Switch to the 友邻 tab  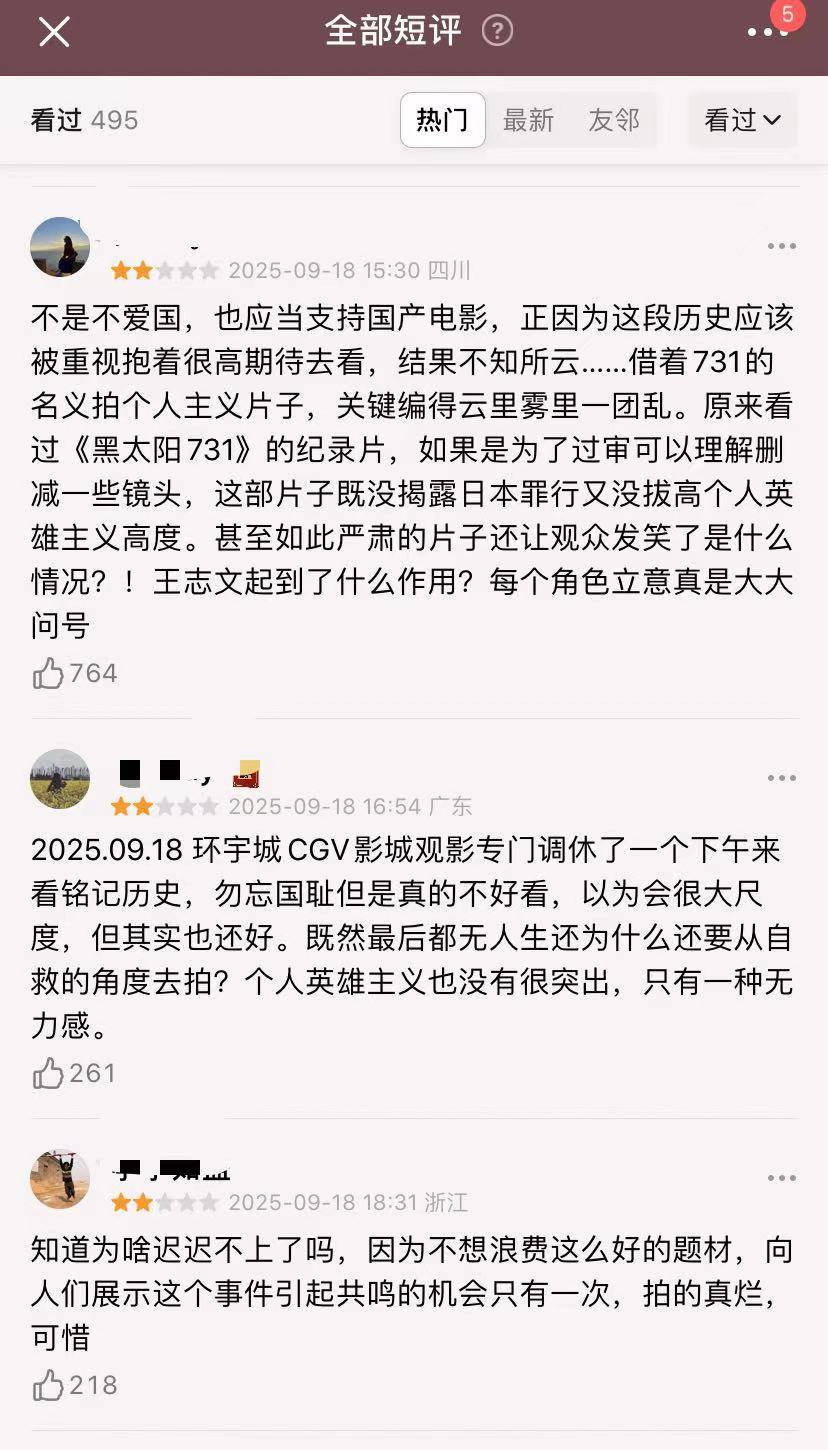point(614,121)
